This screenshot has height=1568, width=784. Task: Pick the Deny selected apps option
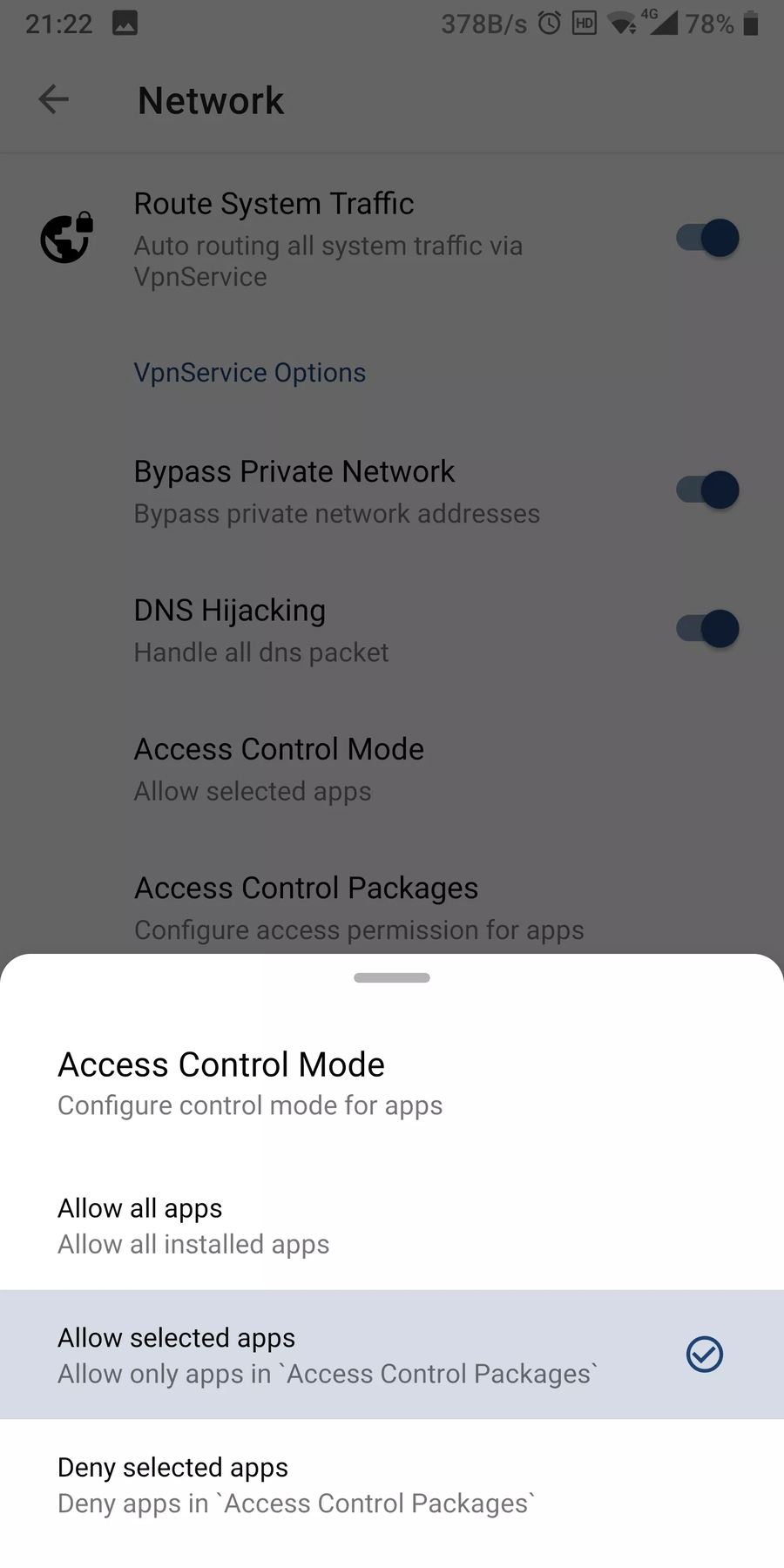pyautogui.click(x=392, y=1484)
